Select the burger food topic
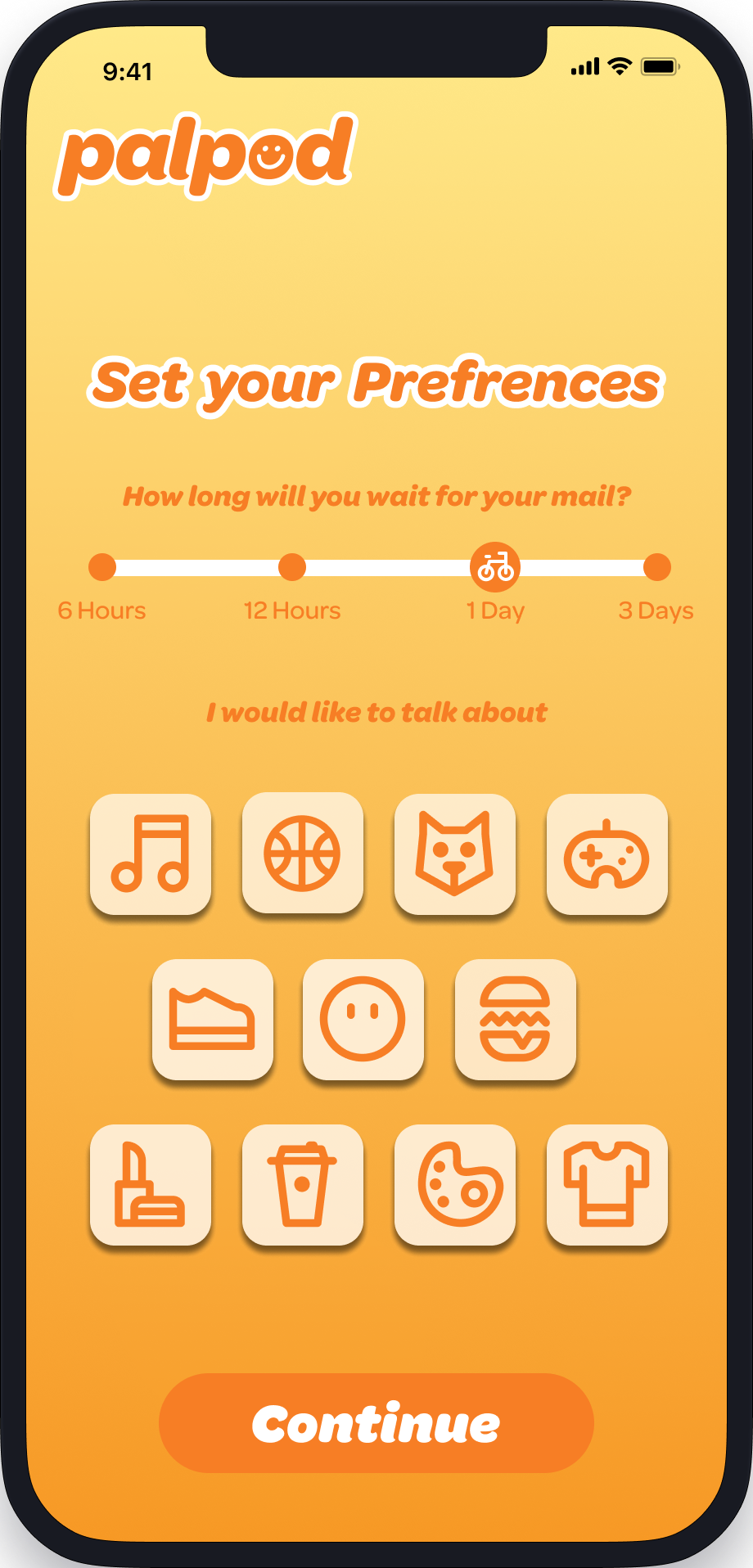This screenshot has width=753, height=1568. point(516,1019)
